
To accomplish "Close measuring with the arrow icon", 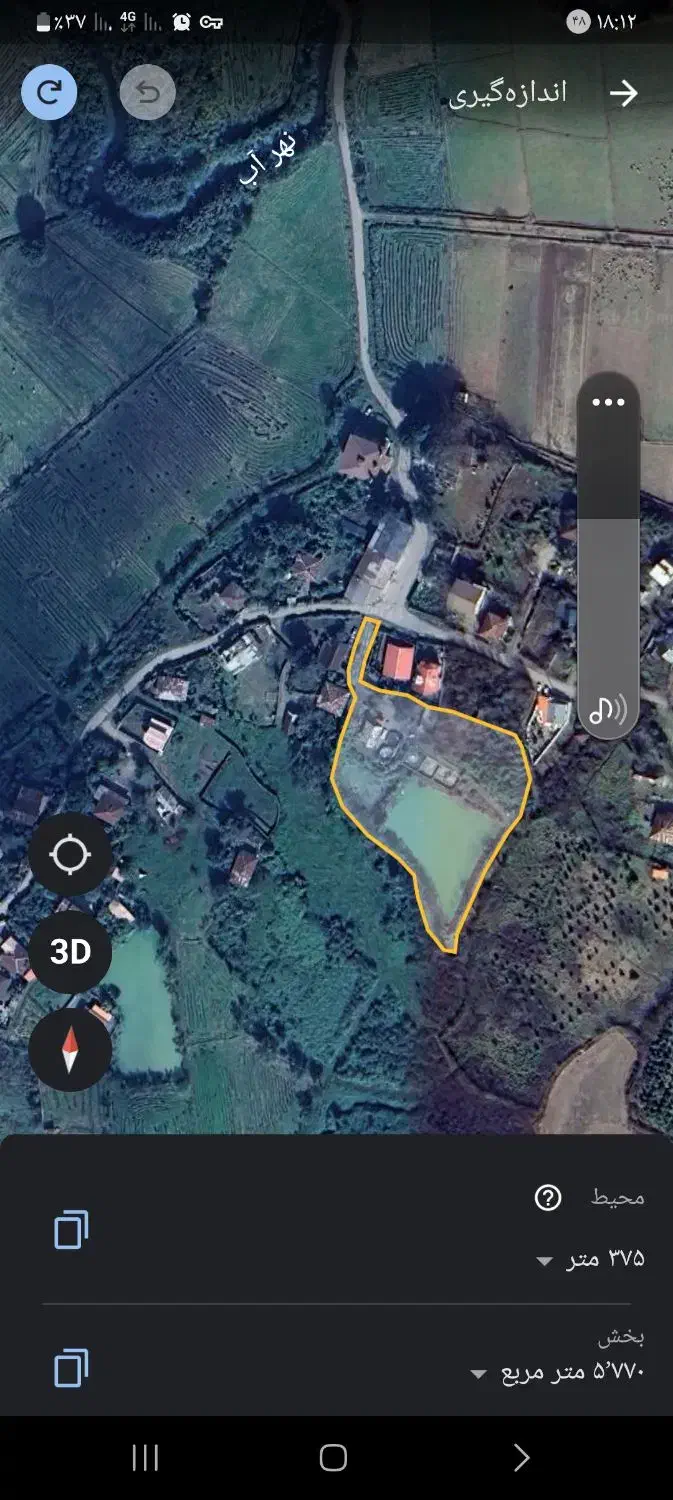I will coord(624,93).
